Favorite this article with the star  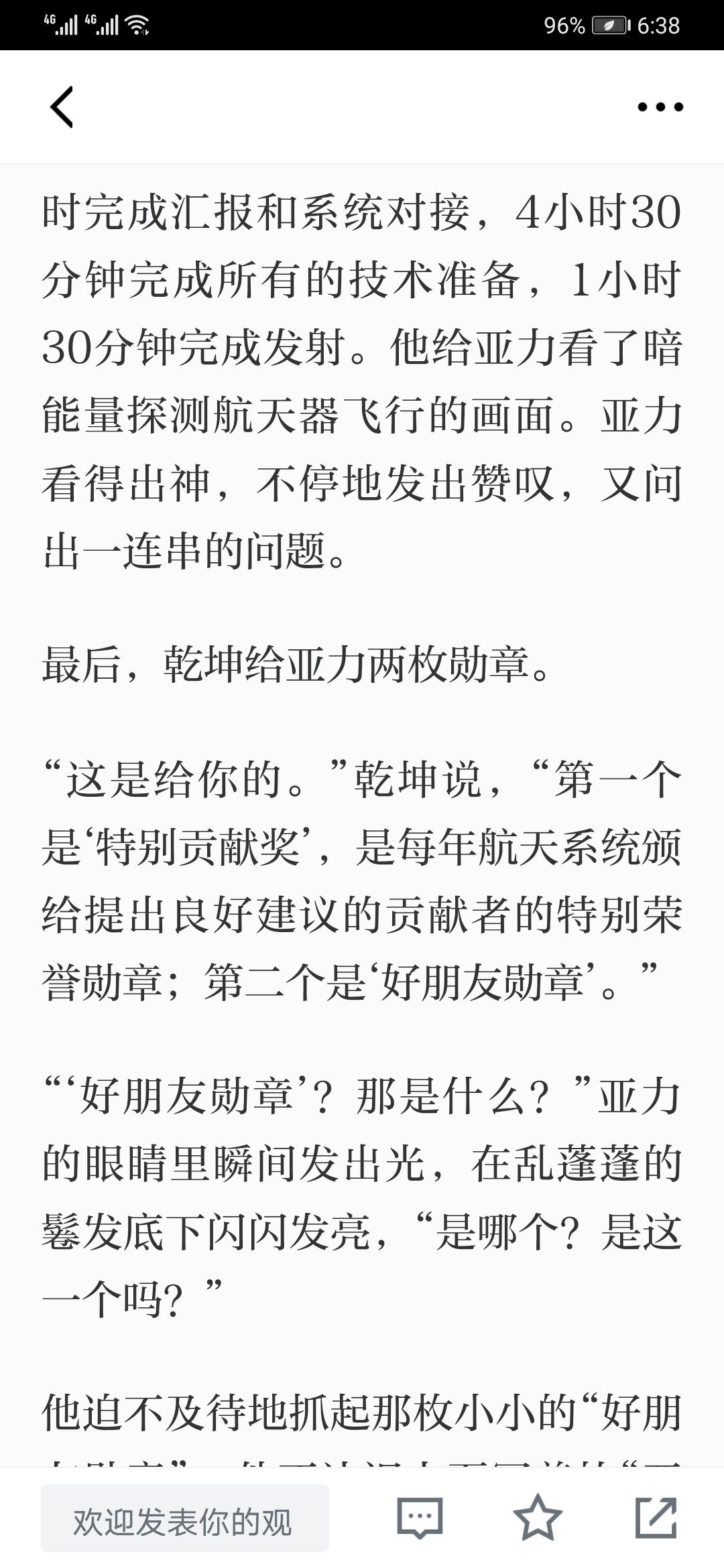pyautogui.click(x=538, y=1518)
